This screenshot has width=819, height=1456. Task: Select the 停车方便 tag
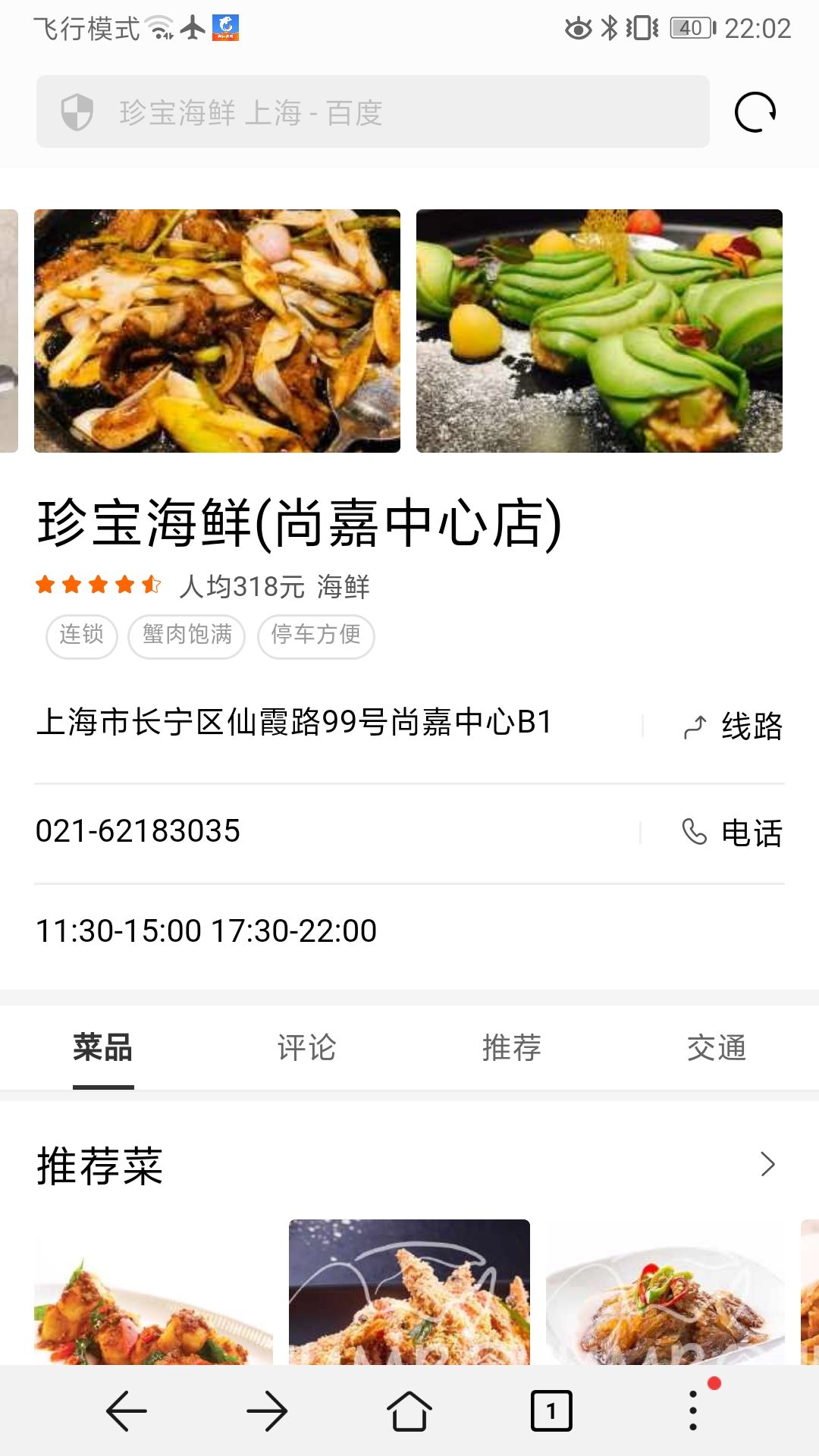316,635
